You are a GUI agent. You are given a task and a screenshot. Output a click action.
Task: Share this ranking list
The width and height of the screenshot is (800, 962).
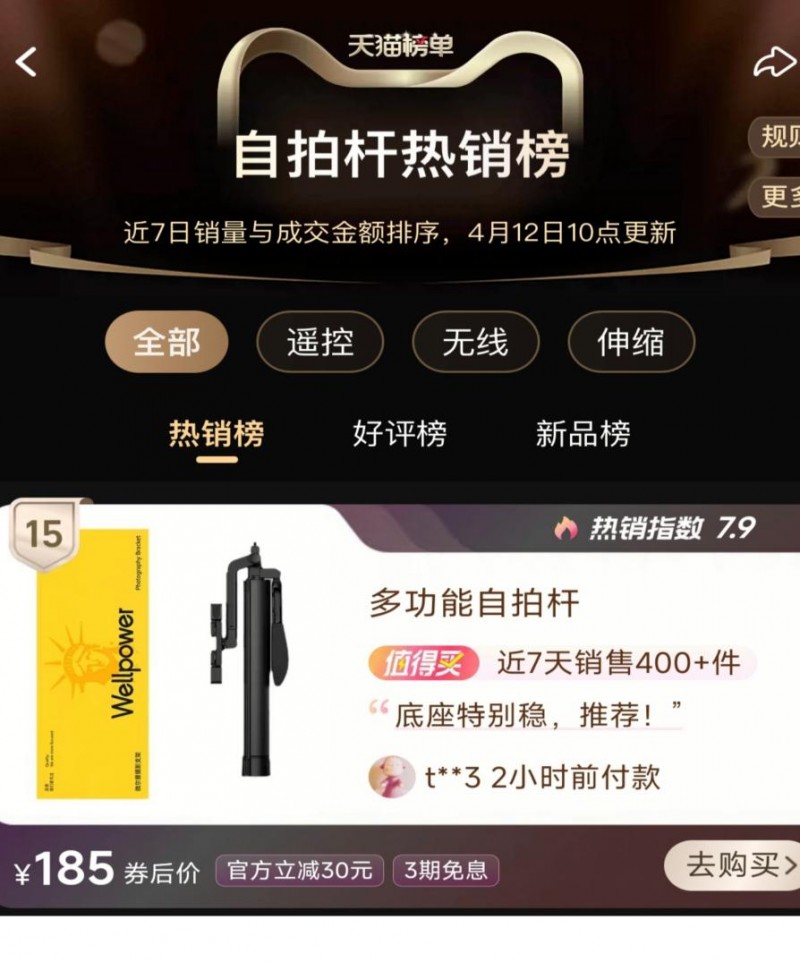tap(773, 63)
